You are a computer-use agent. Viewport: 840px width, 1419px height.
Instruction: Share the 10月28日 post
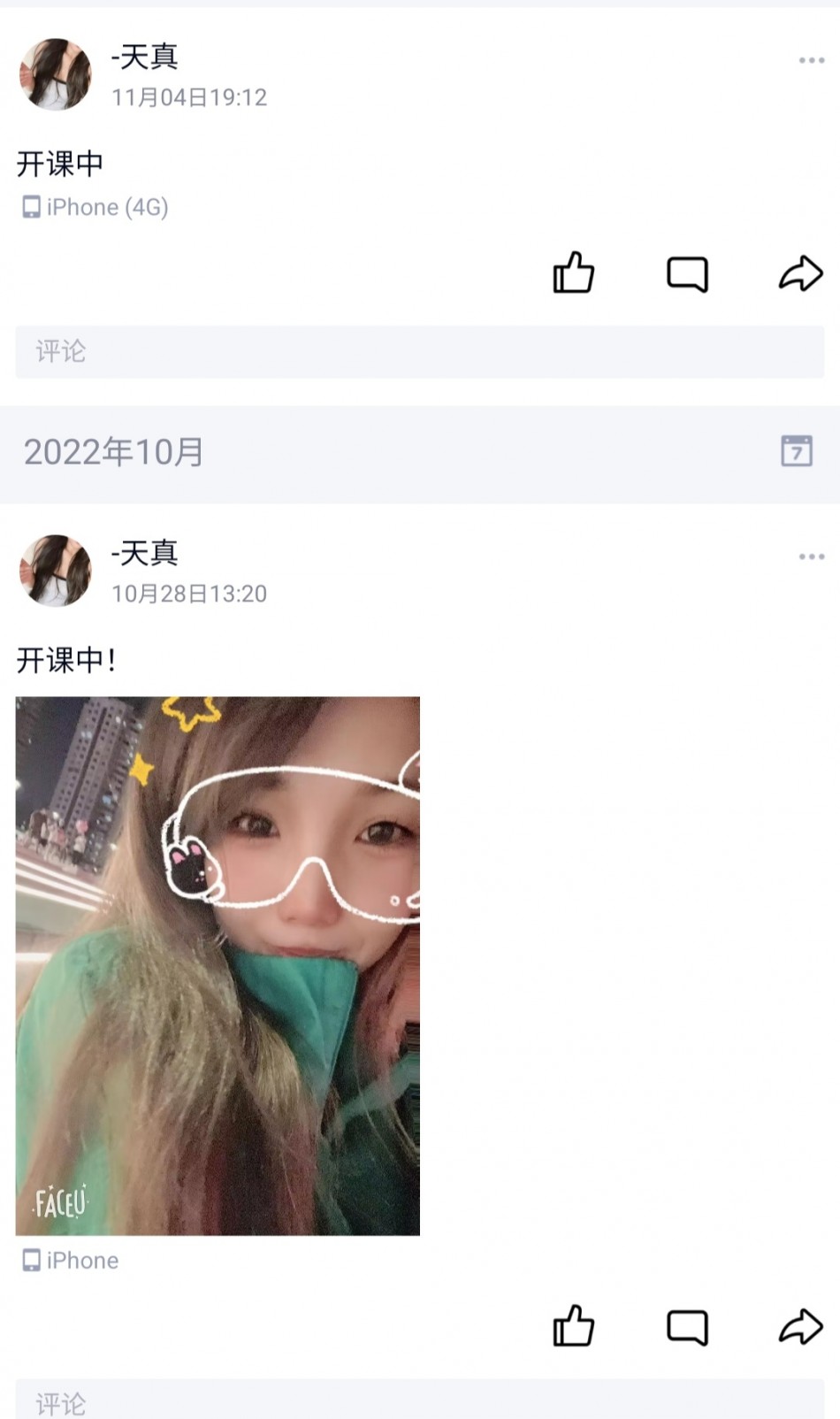pos(800,1326)
